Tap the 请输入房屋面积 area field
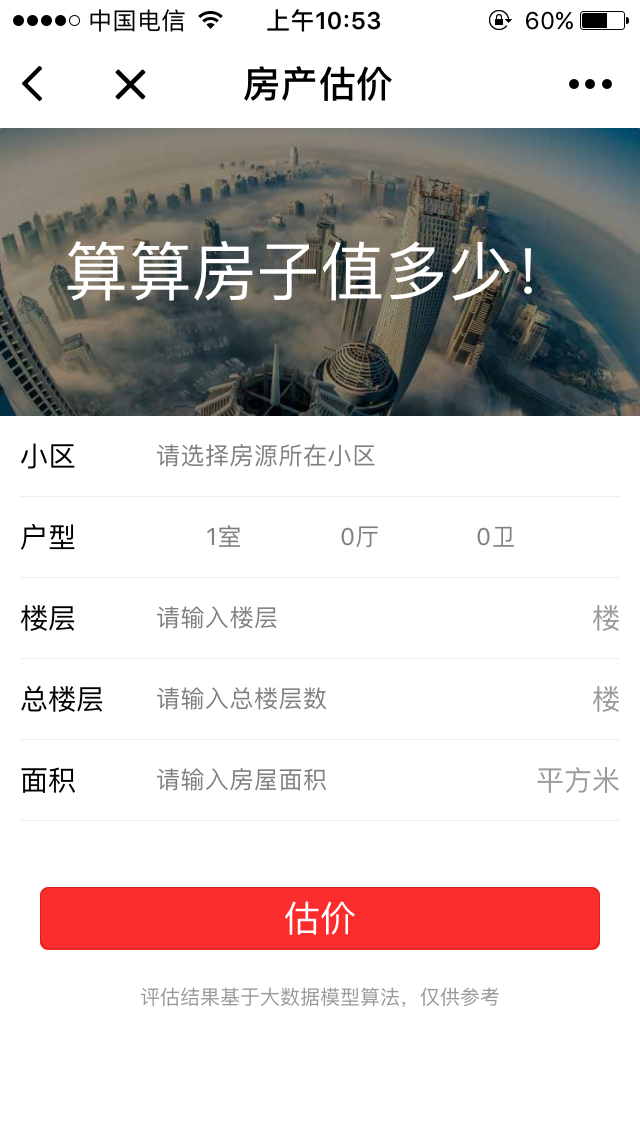This screenshot has width=640, height=1136. pyautogui.click(x=242, y=780)
